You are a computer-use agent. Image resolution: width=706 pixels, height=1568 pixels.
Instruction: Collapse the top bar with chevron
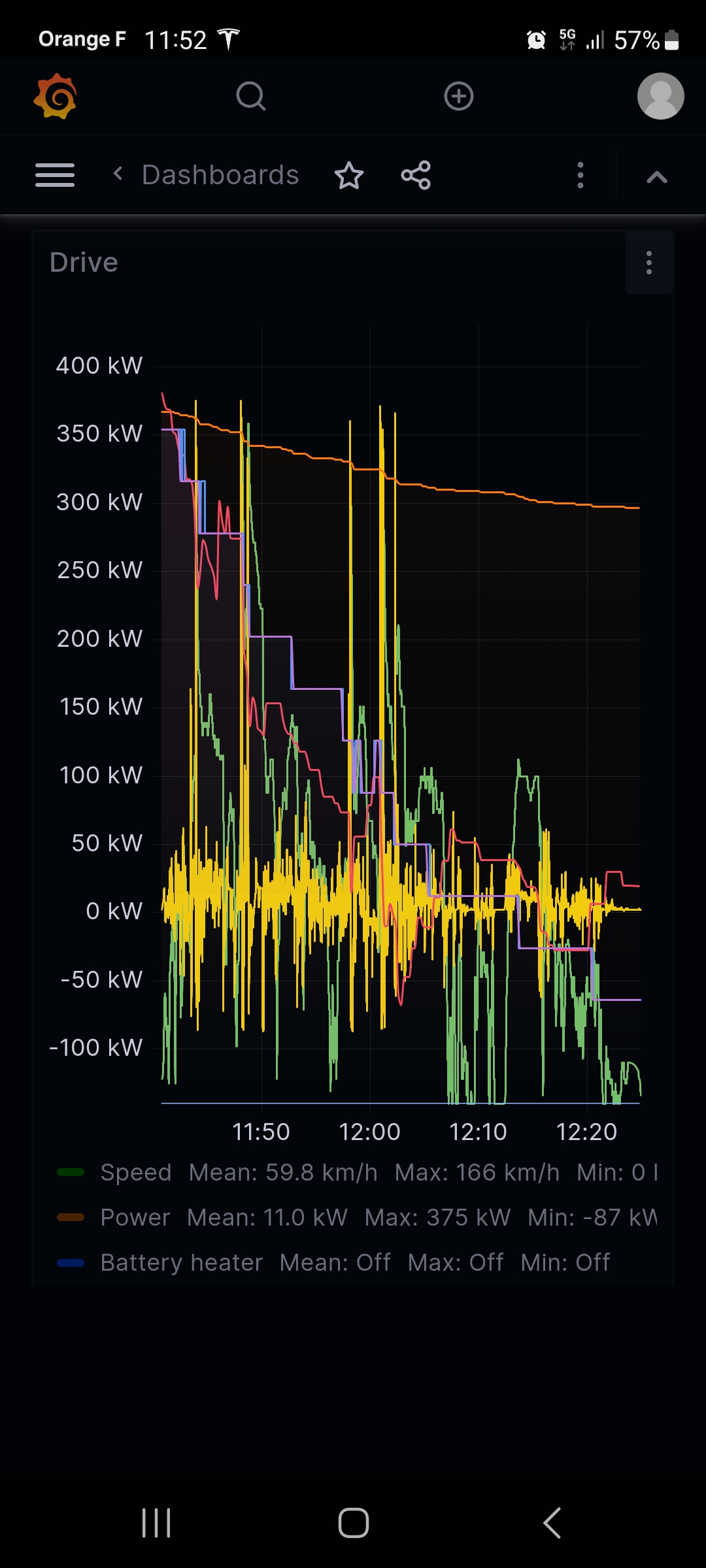click(x=657, y=176)
